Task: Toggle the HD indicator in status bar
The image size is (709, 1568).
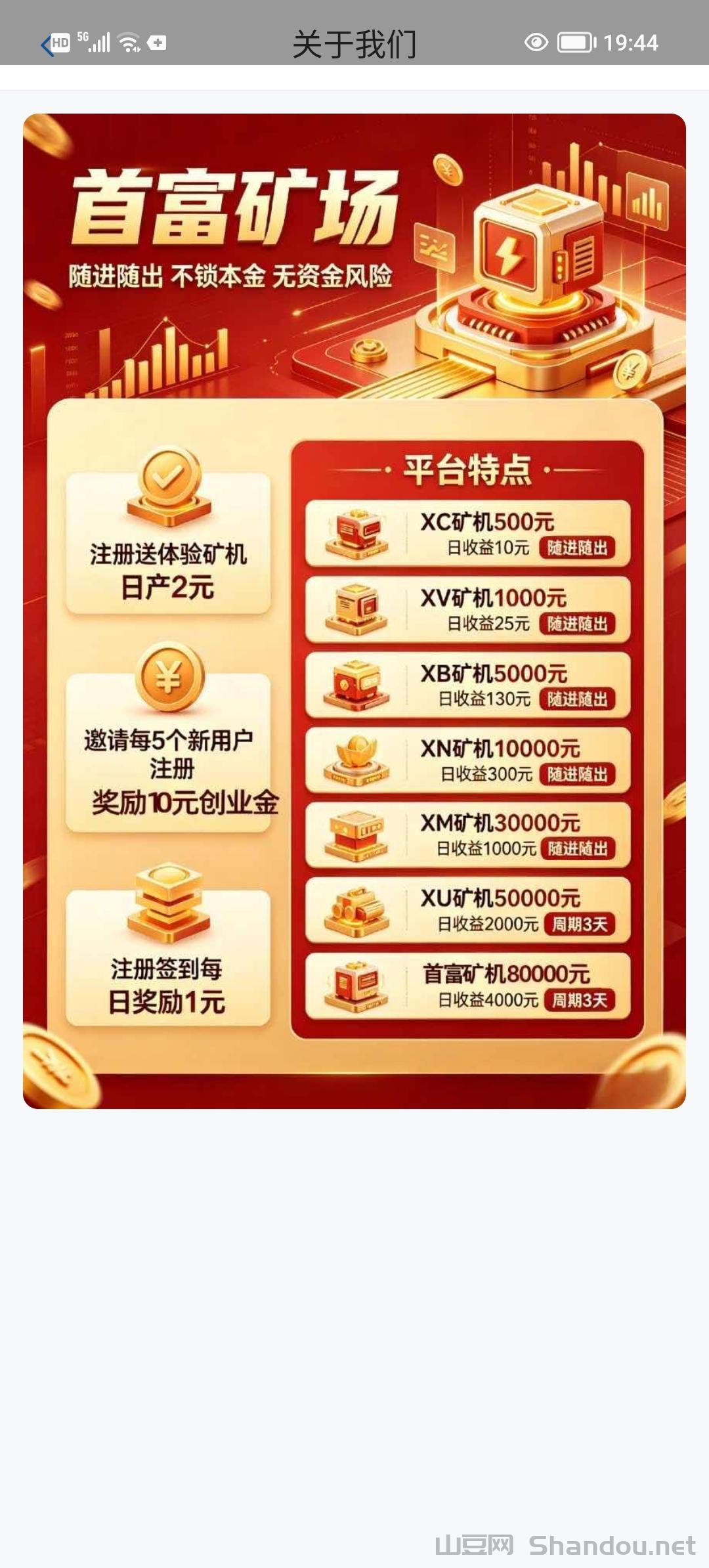Action: coord(61,42)
